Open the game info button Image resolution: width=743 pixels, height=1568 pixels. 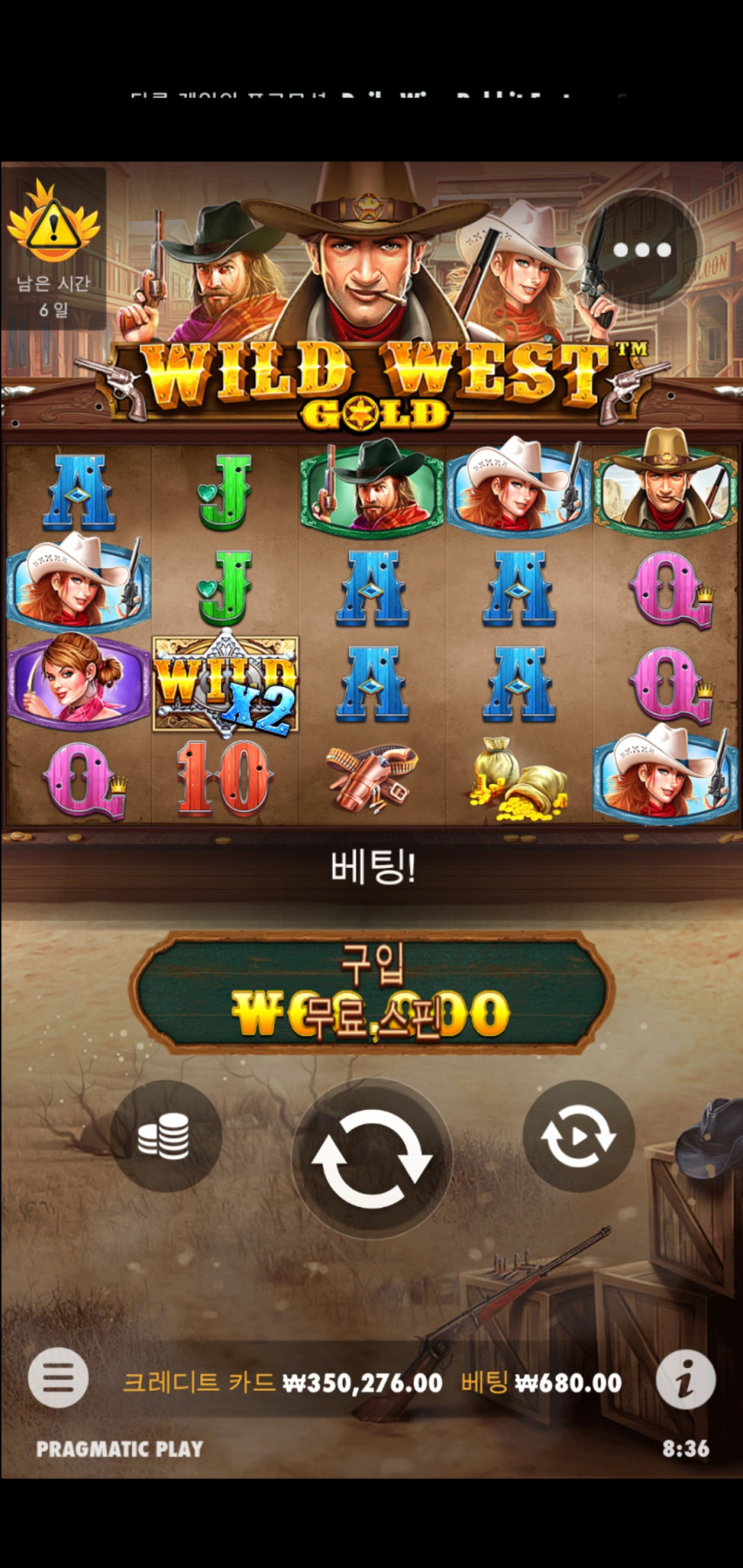coord(685,1380)
